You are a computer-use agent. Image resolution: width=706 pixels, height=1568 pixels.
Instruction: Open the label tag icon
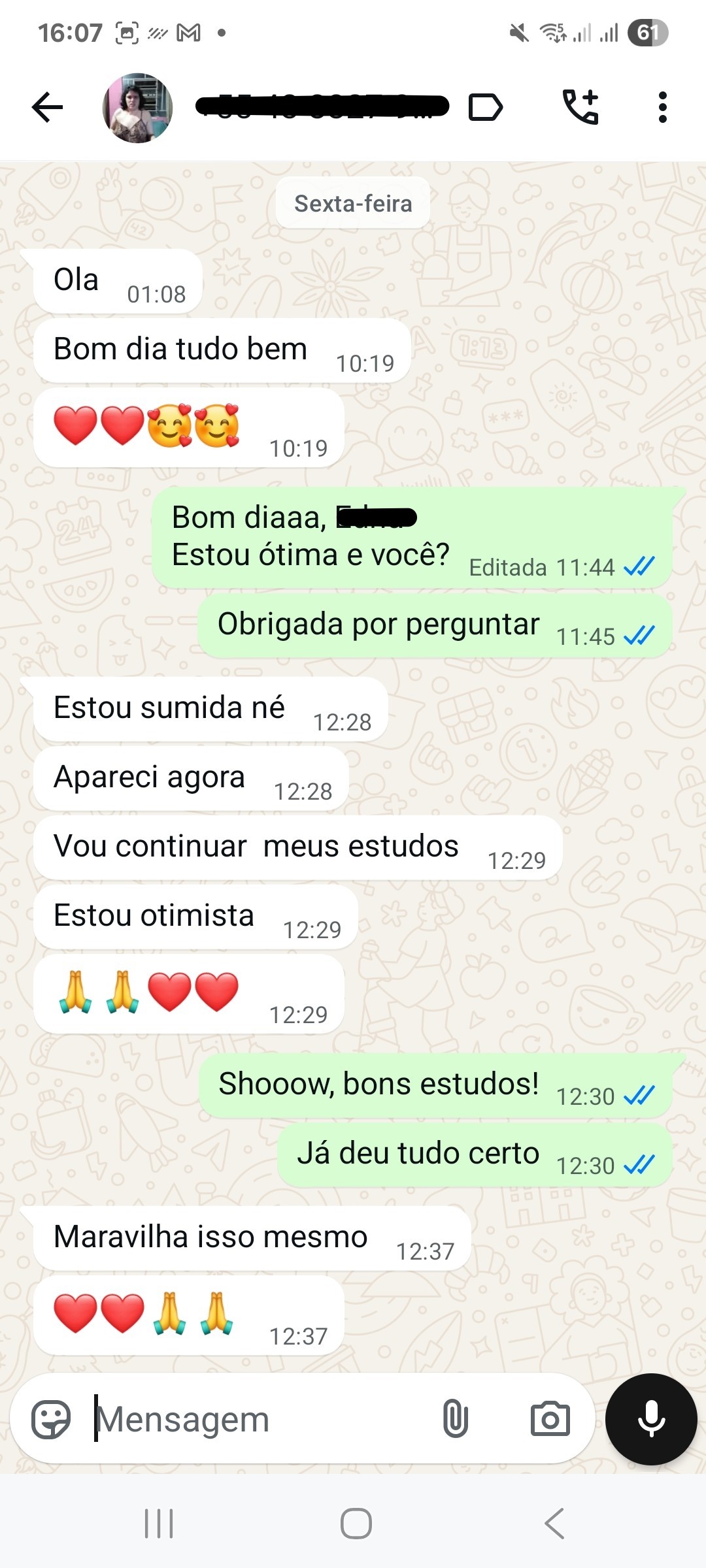coord(486,108)
